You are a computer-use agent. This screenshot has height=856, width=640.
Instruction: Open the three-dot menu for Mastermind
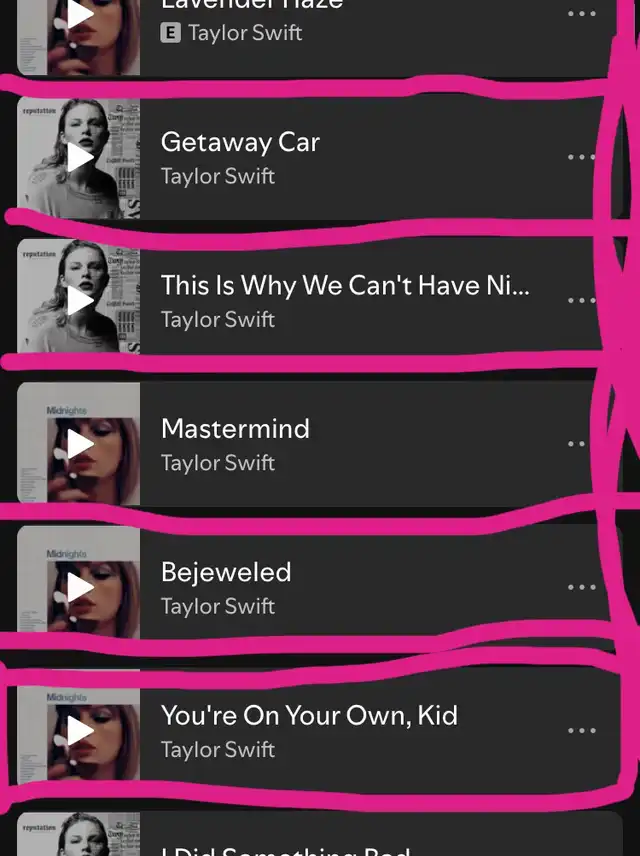(x=581, y=444)
